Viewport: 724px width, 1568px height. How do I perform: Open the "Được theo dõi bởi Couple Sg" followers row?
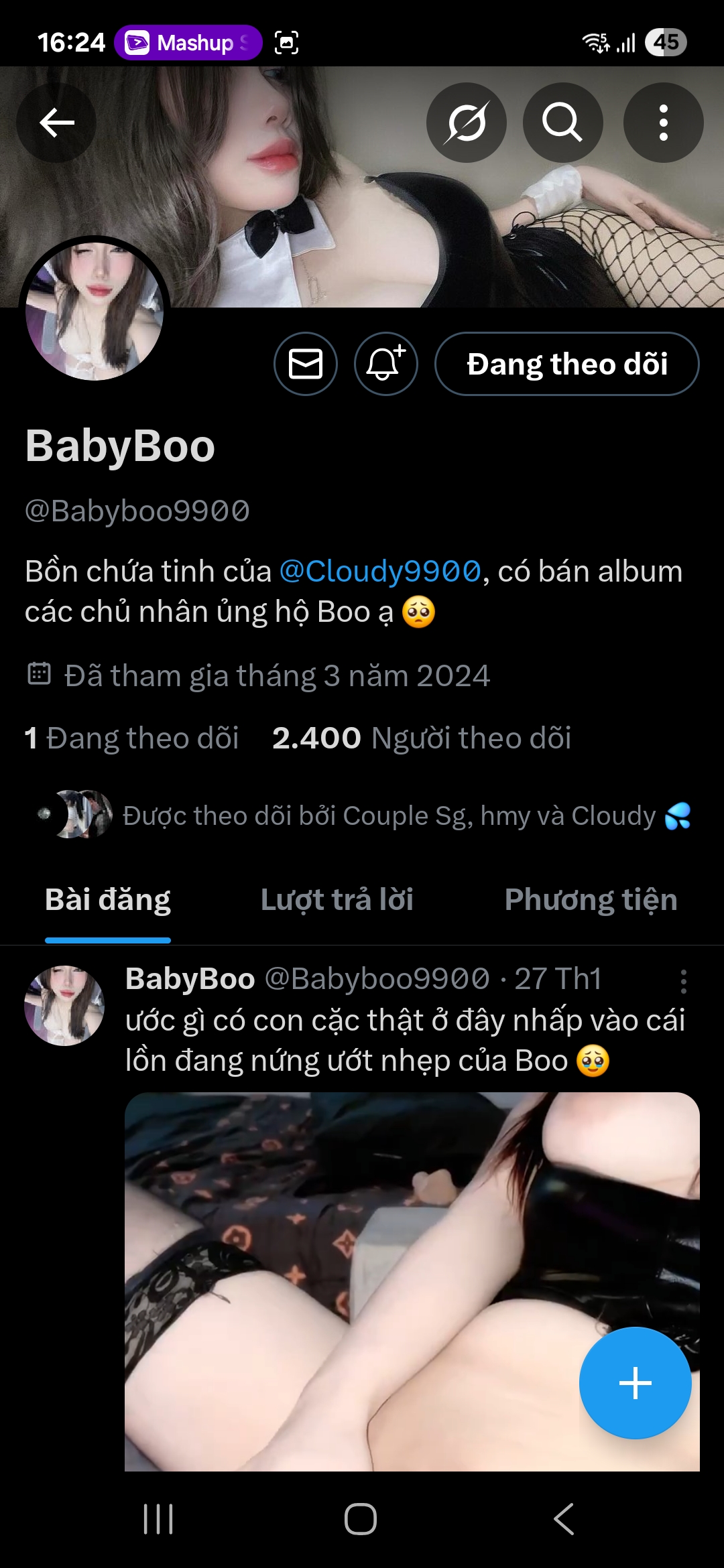tap(389, 815)
